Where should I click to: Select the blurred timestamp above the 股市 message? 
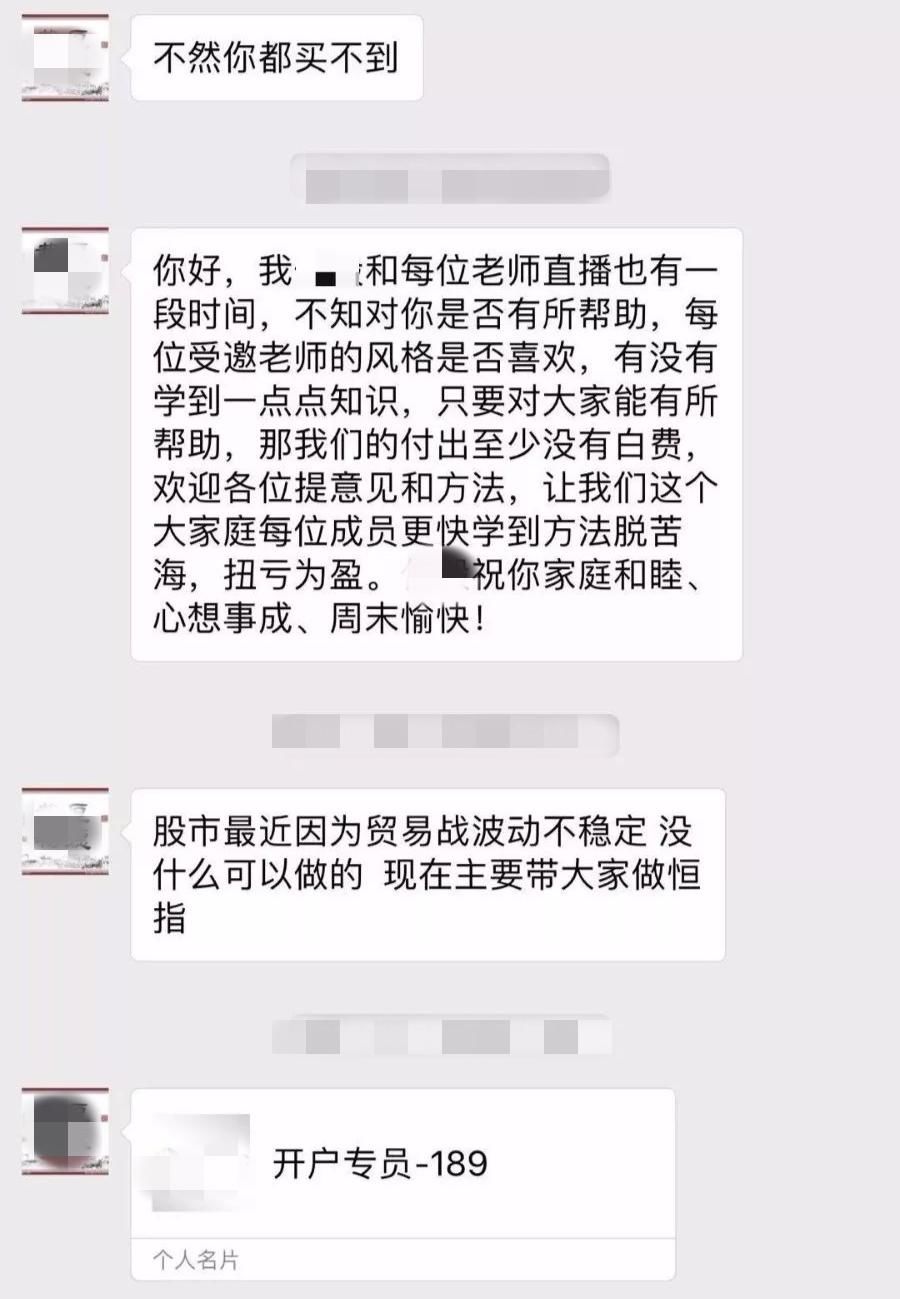tap(447, 732)
